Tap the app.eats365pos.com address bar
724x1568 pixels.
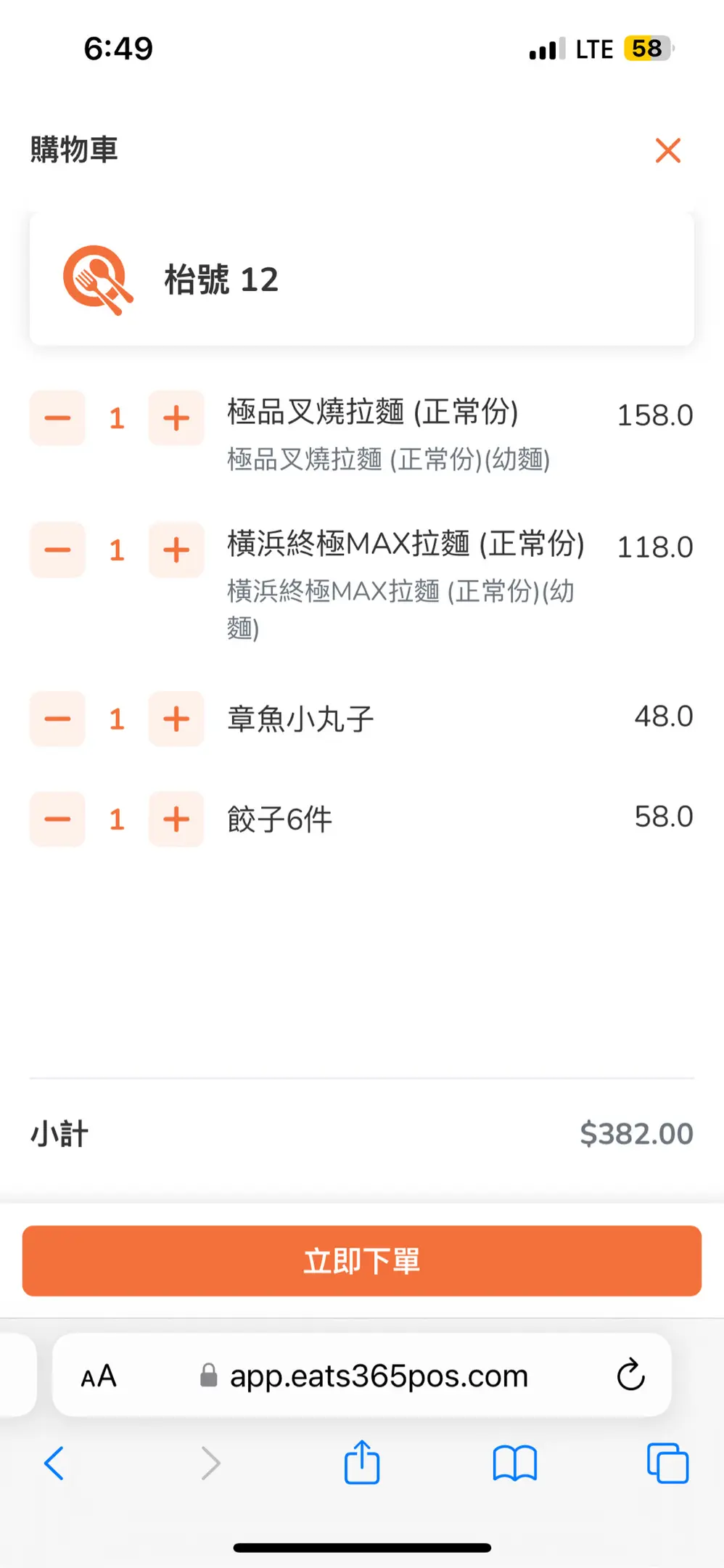click(x=362, y=1375)
